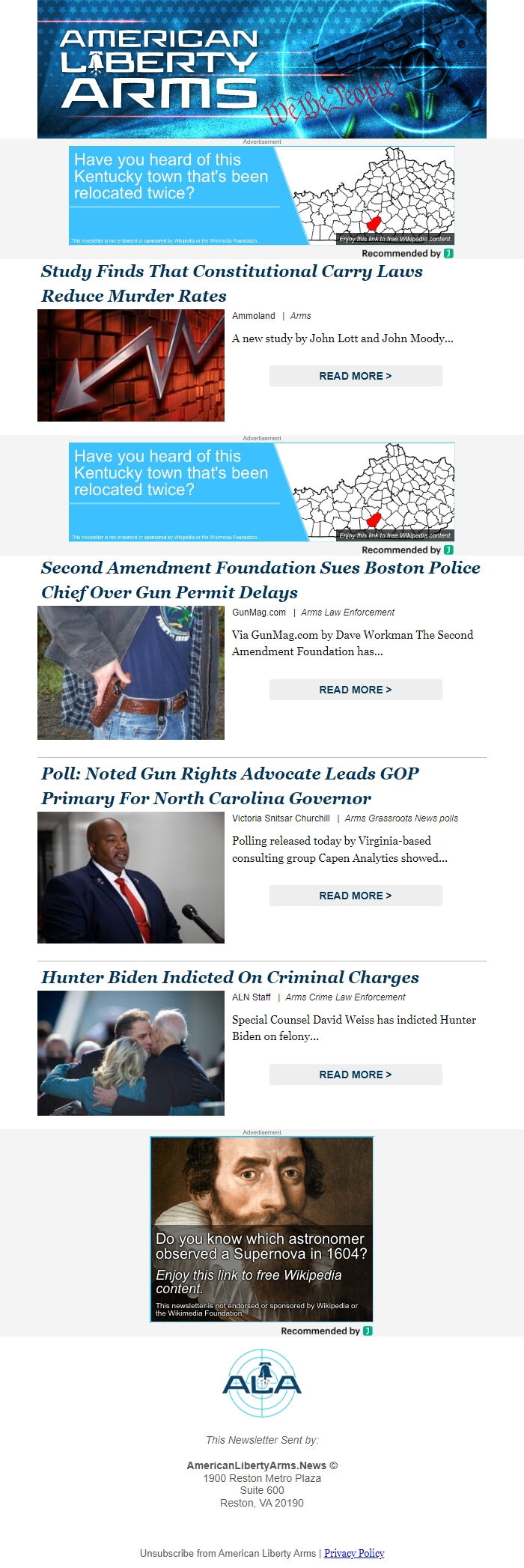Open the astronomer Supernova 1604 ad

click(261, 1229)
